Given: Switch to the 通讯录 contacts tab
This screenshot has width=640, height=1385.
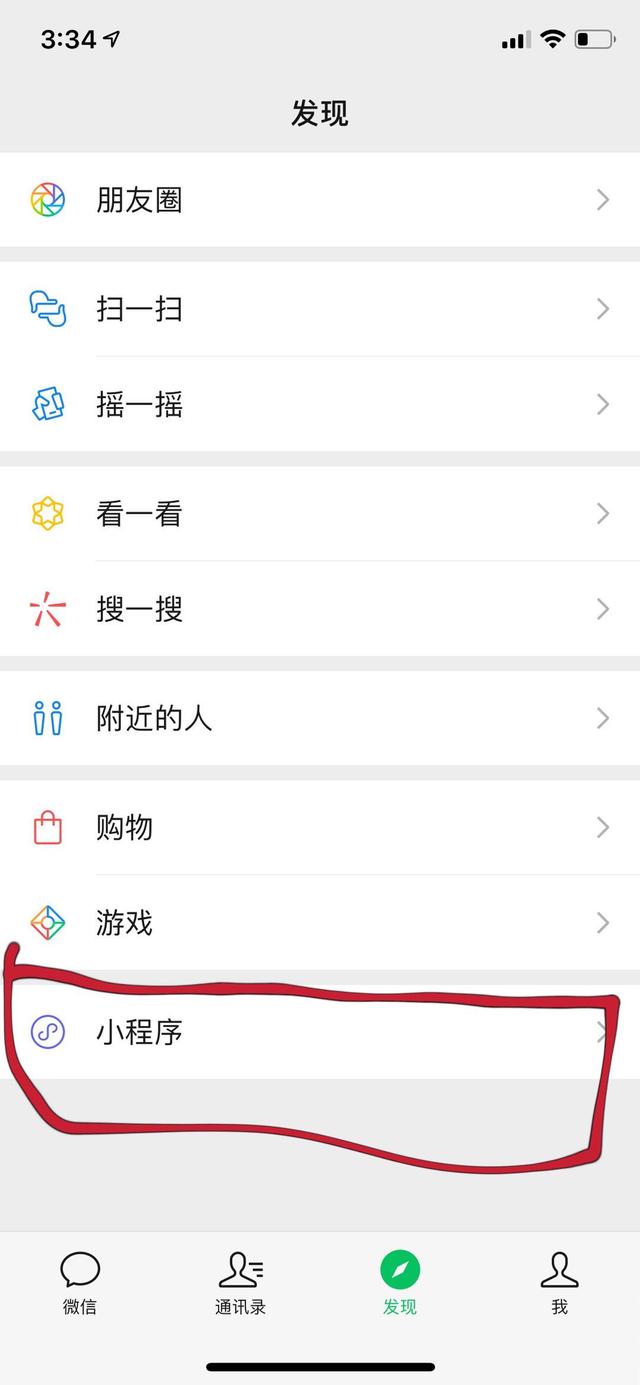Looking at the screenshot, I should point(240,1282).
